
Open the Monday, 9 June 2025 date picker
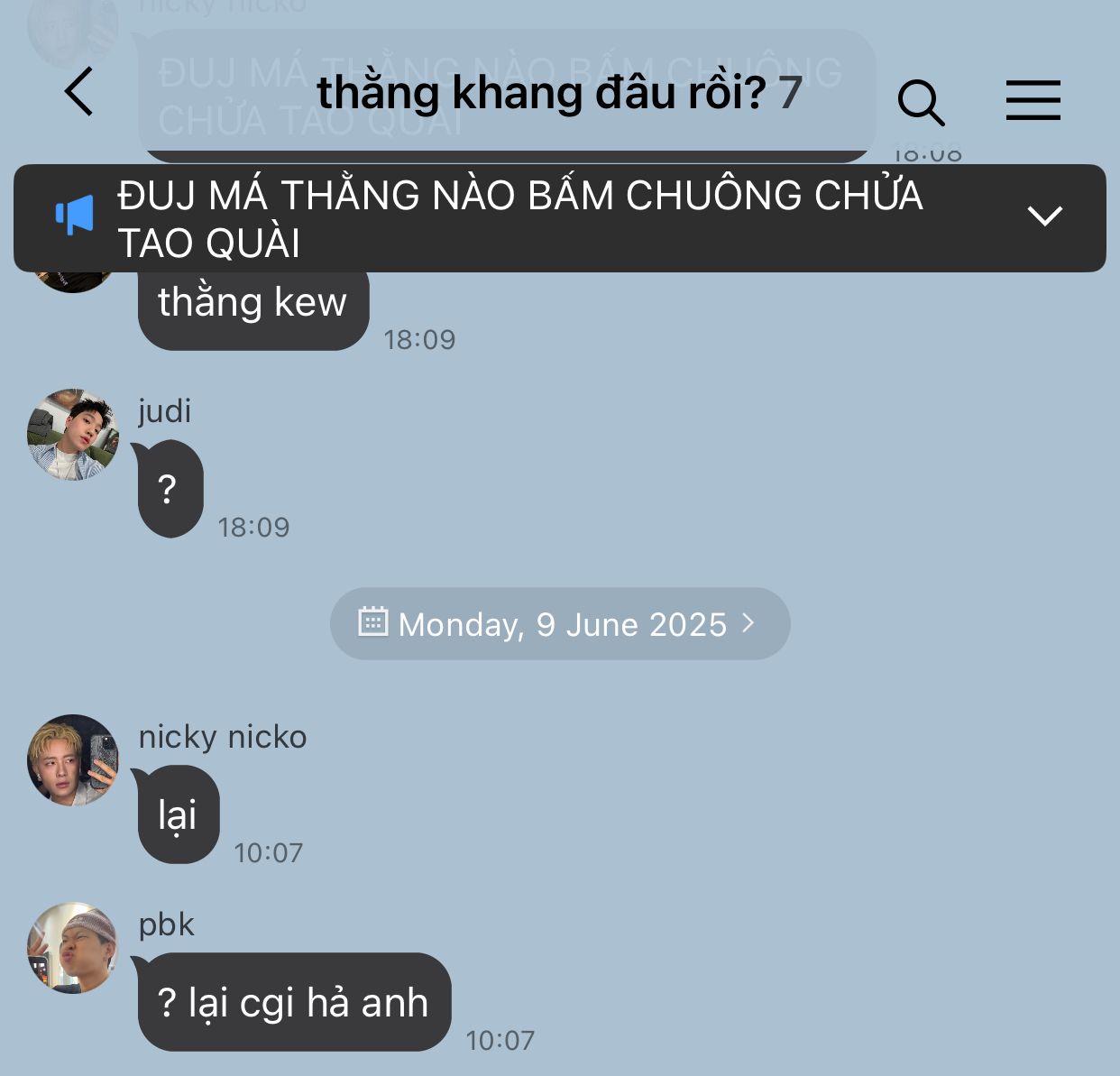[560, 624]
